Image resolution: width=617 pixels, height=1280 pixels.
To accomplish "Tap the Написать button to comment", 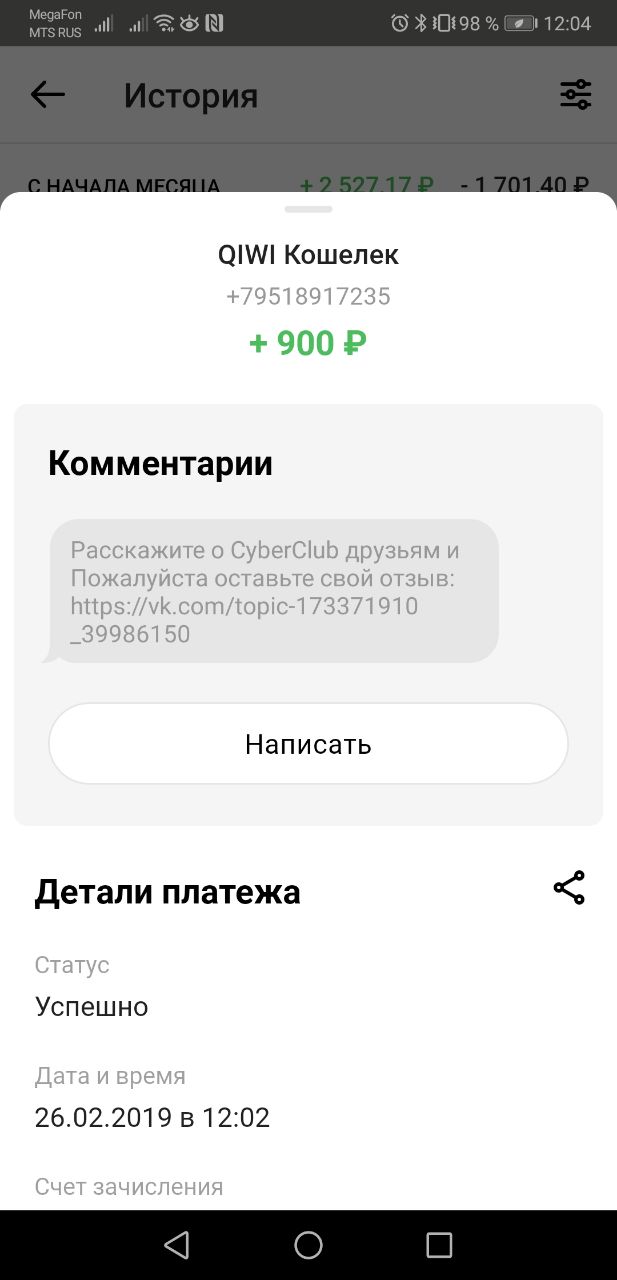I will [x=308, y=744].
